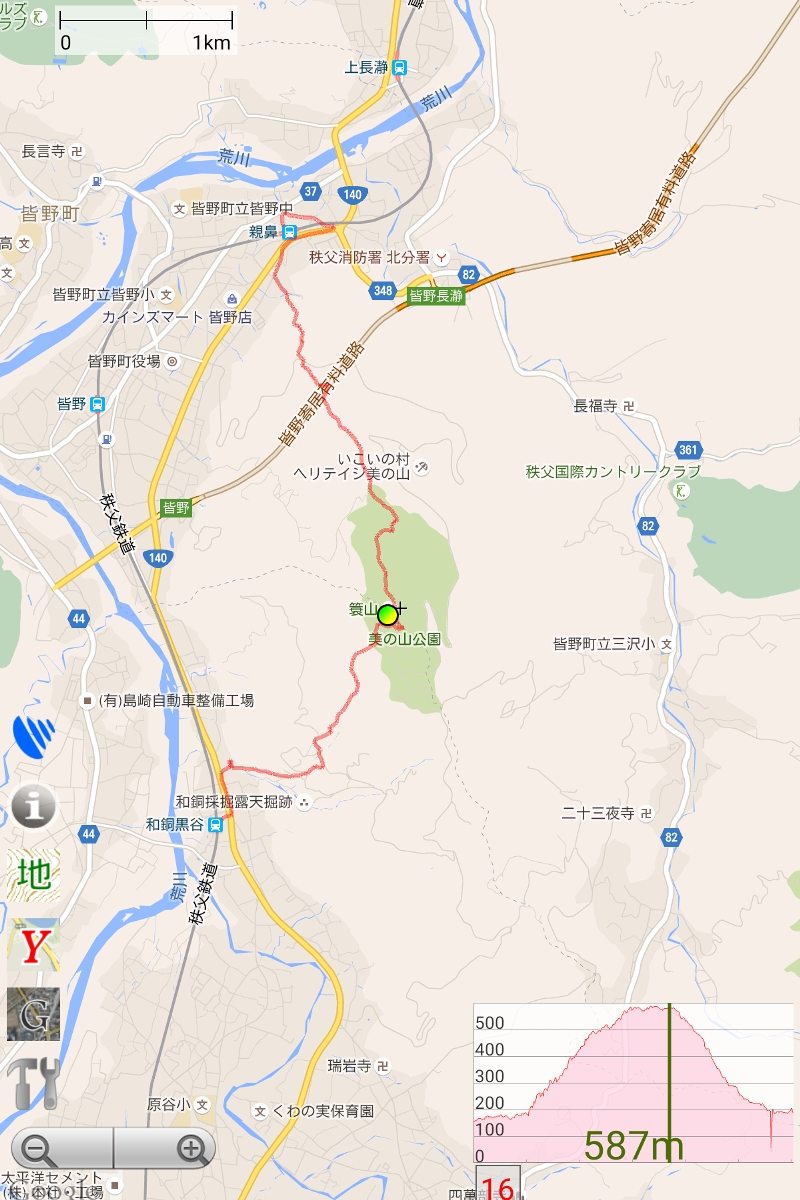This screenshot has height=1200, width=800.
Task: Open the info button
Action: click(x=33, y=805)
